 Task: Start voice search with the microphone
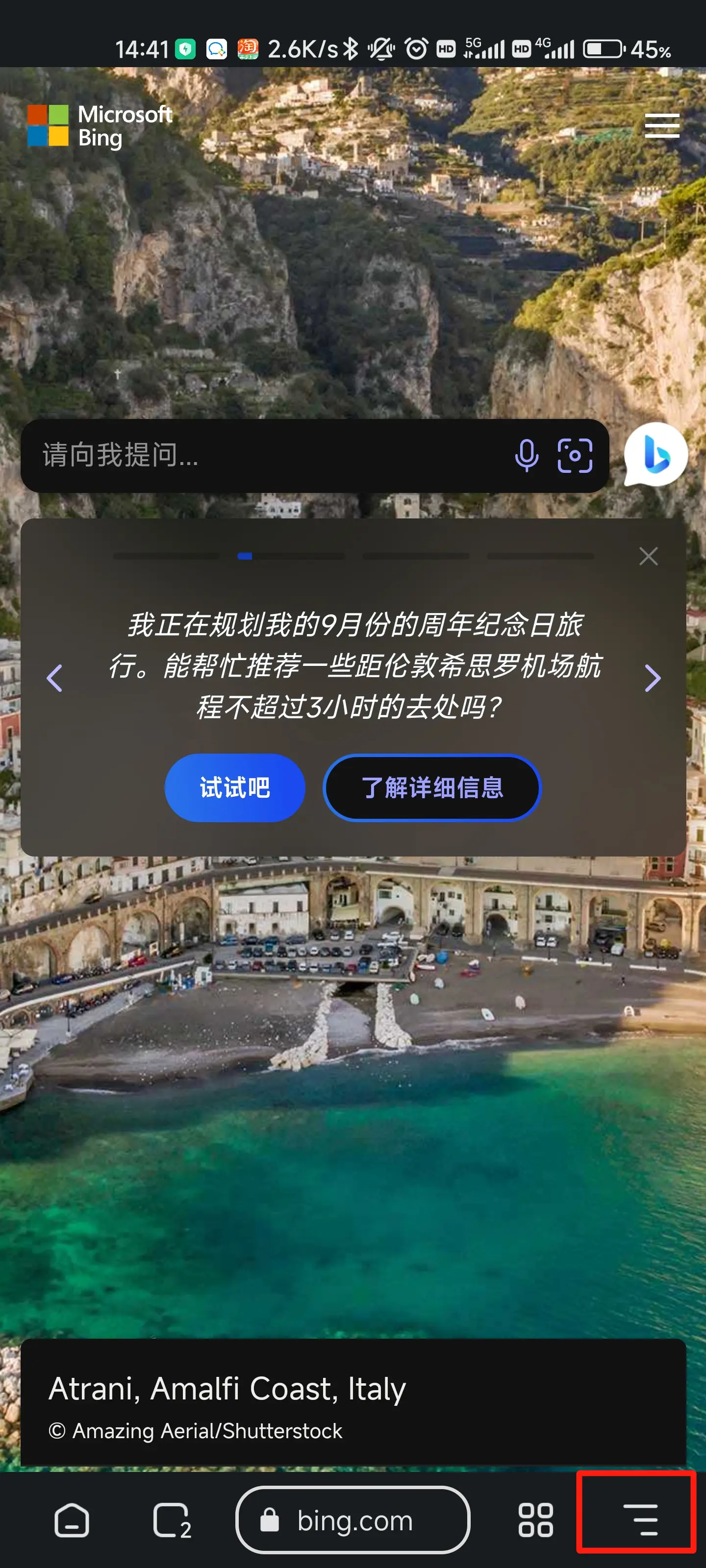click(526, 455)
